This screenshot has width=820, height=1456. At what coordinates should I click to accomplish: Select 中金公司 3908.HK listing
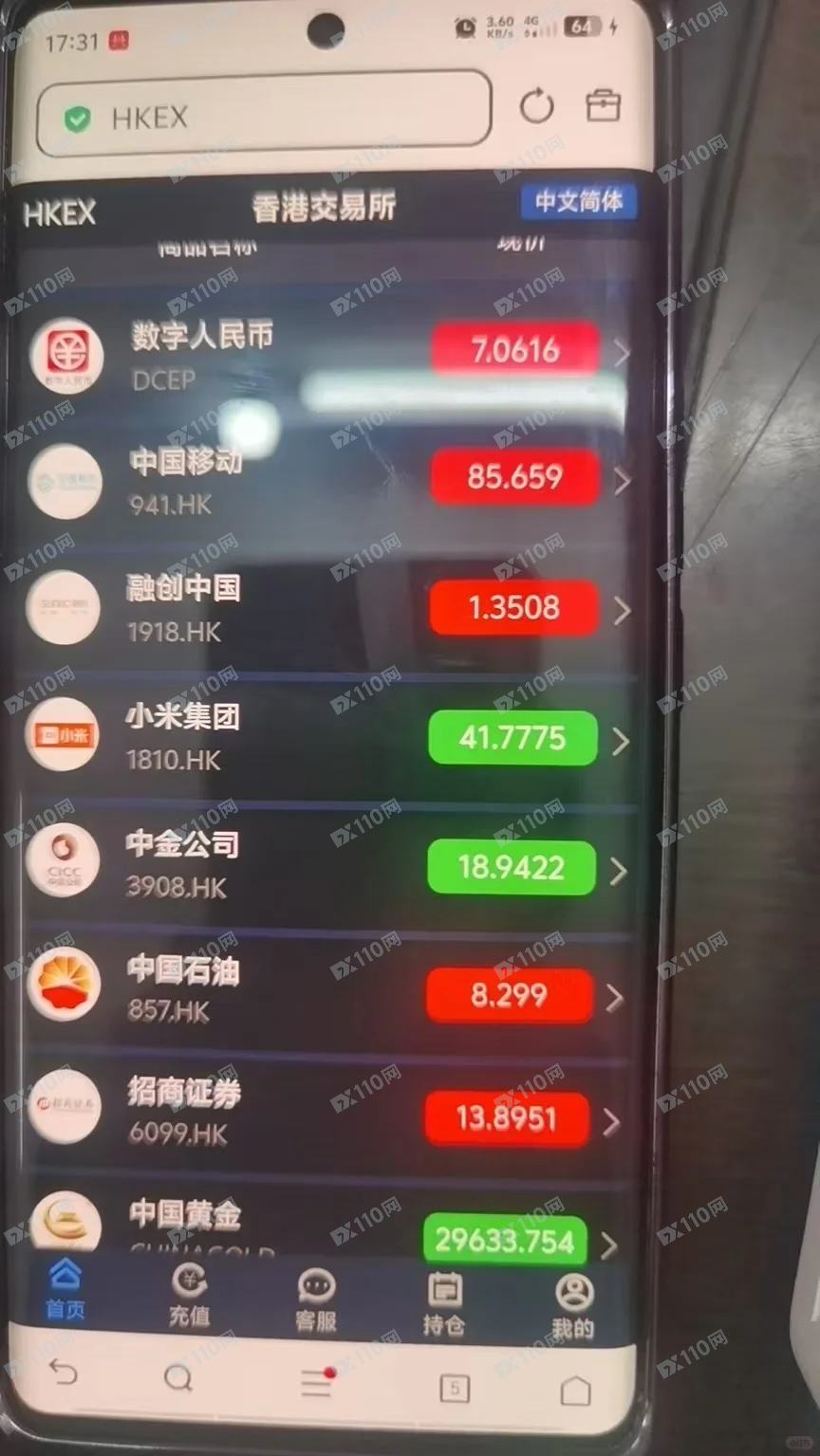pos(323,865)
